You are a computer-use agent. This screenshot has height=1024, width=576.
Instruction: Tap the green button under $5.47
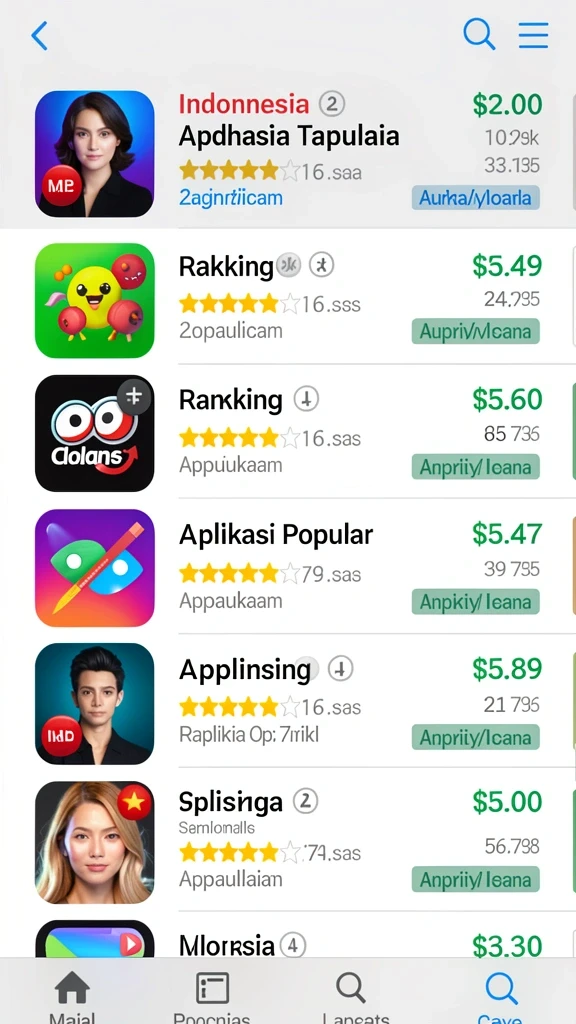pyautogui.click(x=475, y=602)
